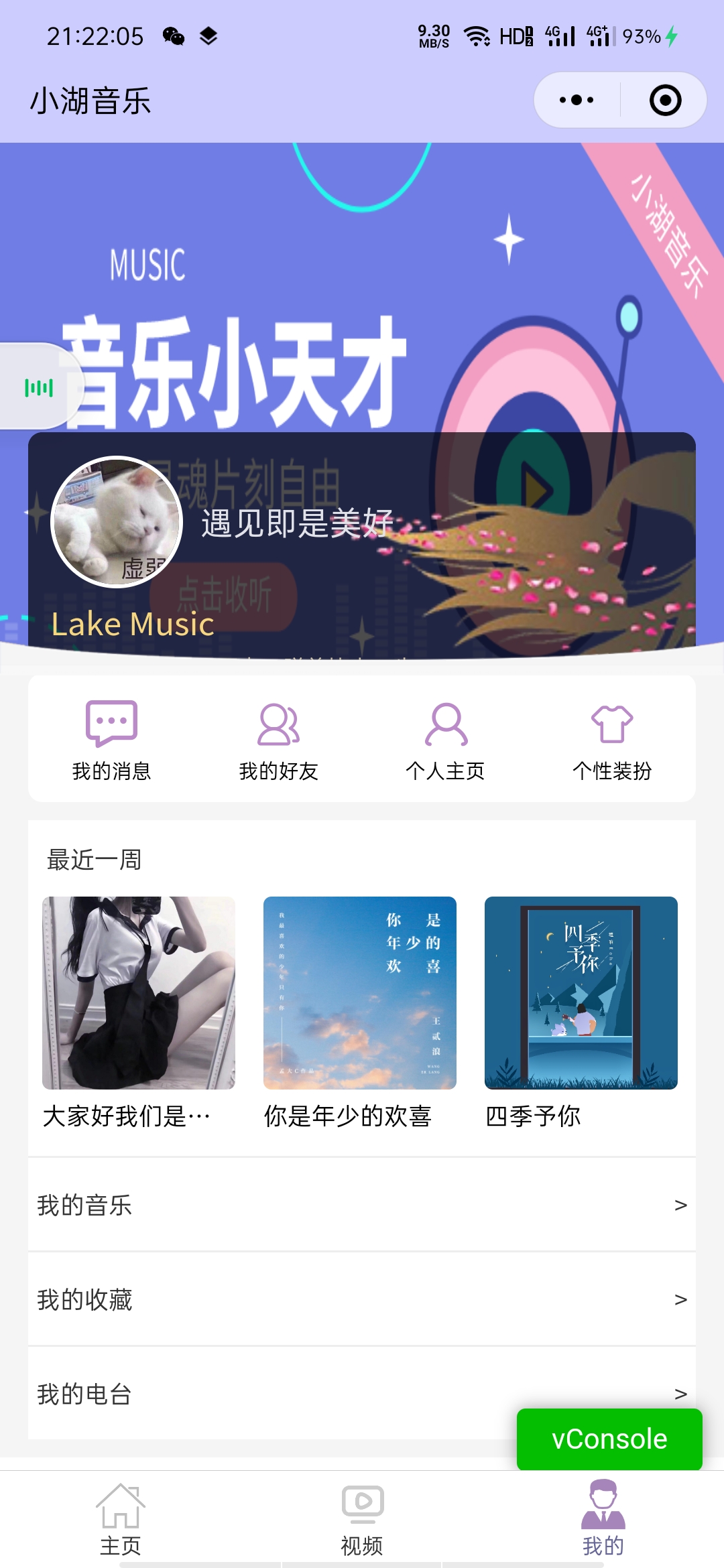Tap the cat profile avatar

point(117,522)
